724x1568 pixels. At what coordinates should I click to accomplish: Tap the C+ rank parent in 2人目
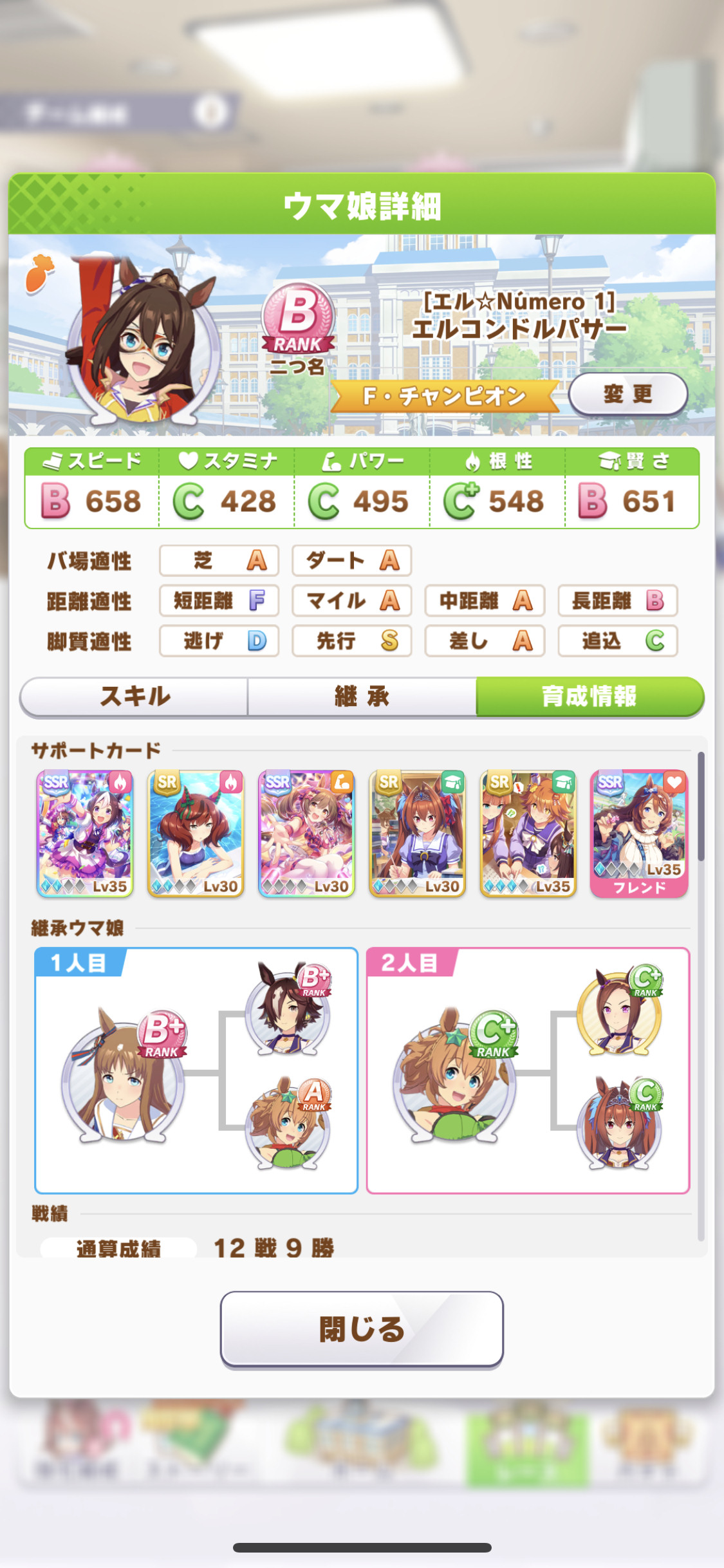(x=454, y=1074)
